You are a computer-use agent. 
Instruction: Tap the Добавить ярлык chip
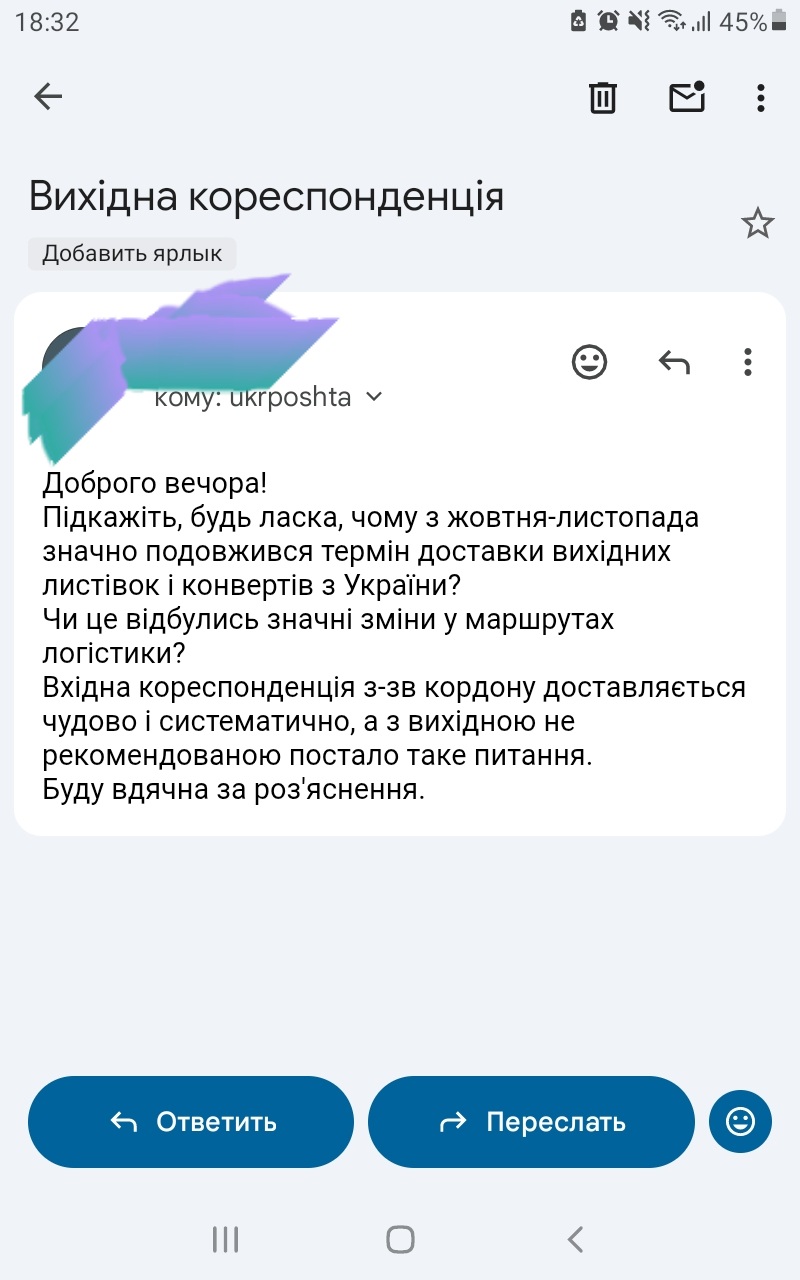point(132,254)
